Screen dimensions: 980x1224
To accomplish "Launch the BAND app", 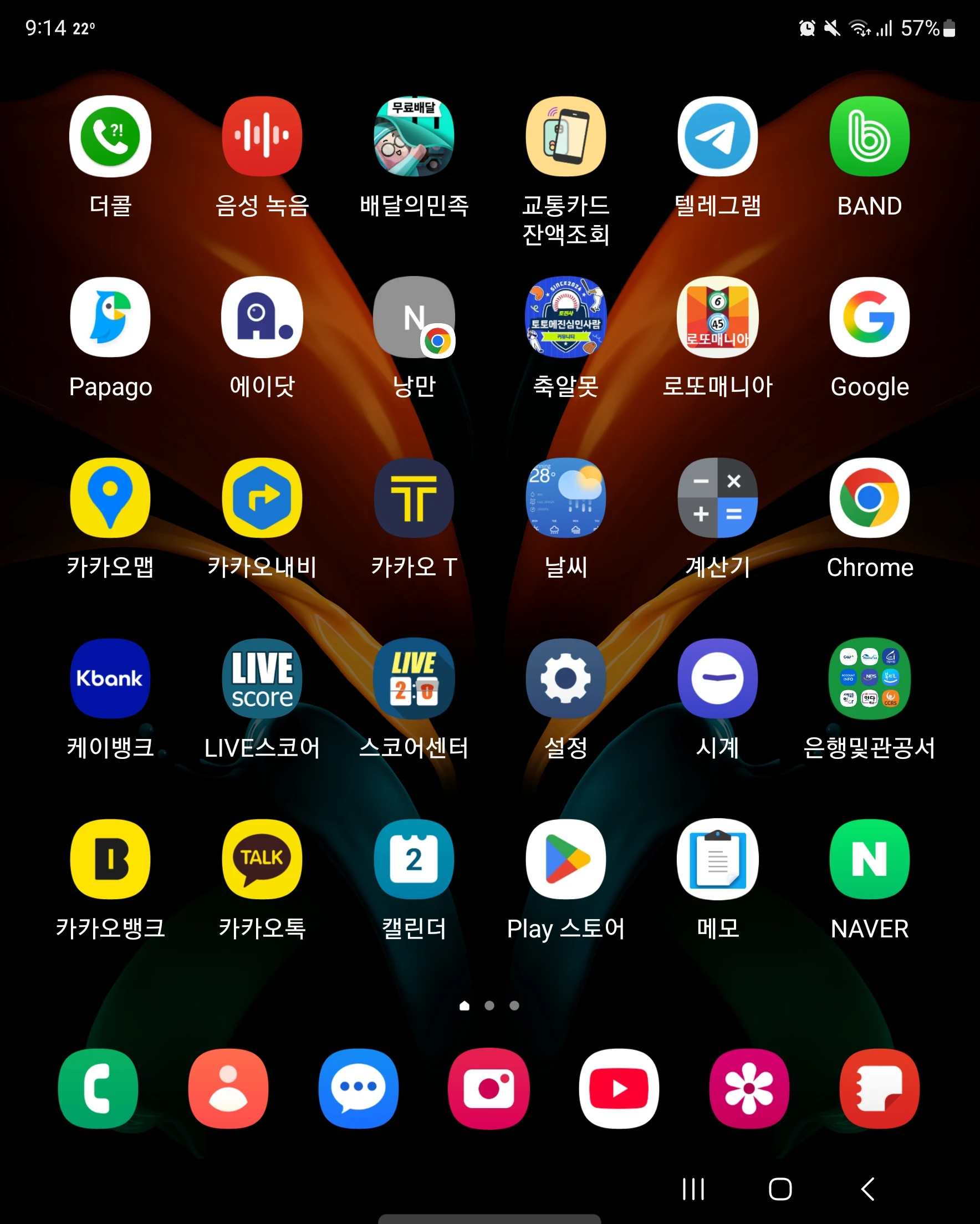I will [869, 137].
